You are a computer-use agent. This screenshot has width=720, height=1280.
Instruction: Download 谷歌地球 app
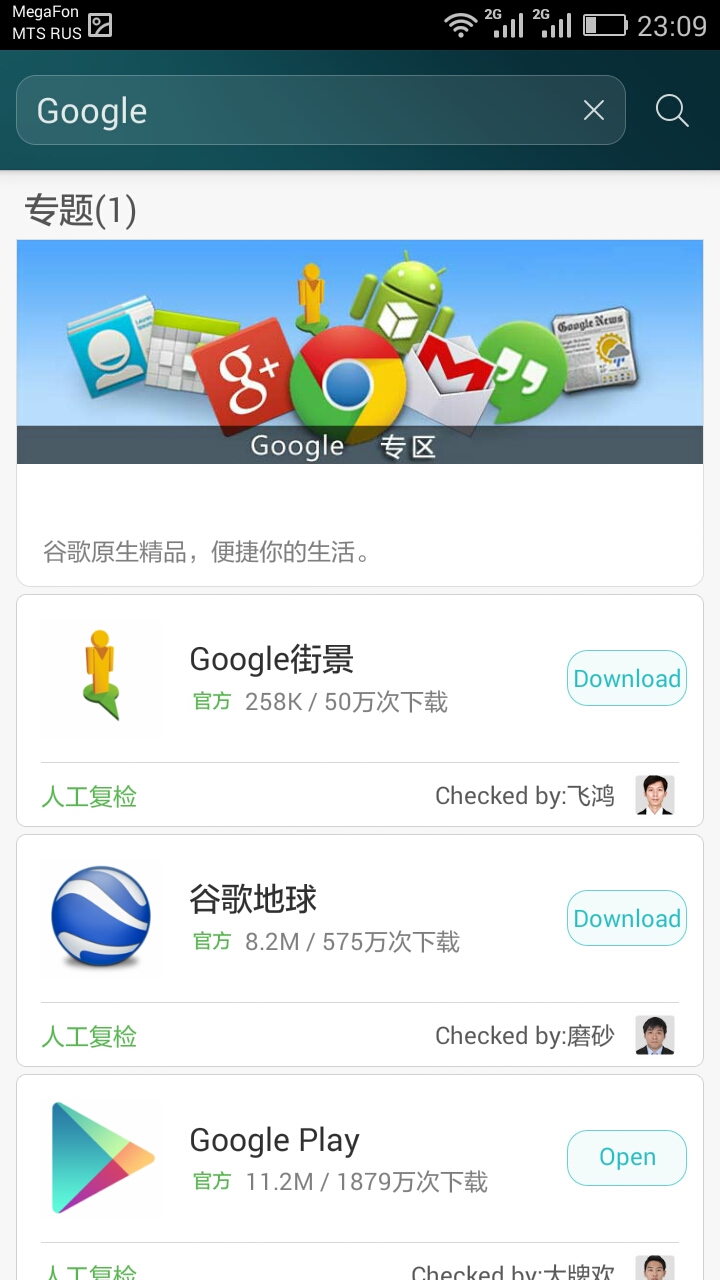(x=626, y=918)
